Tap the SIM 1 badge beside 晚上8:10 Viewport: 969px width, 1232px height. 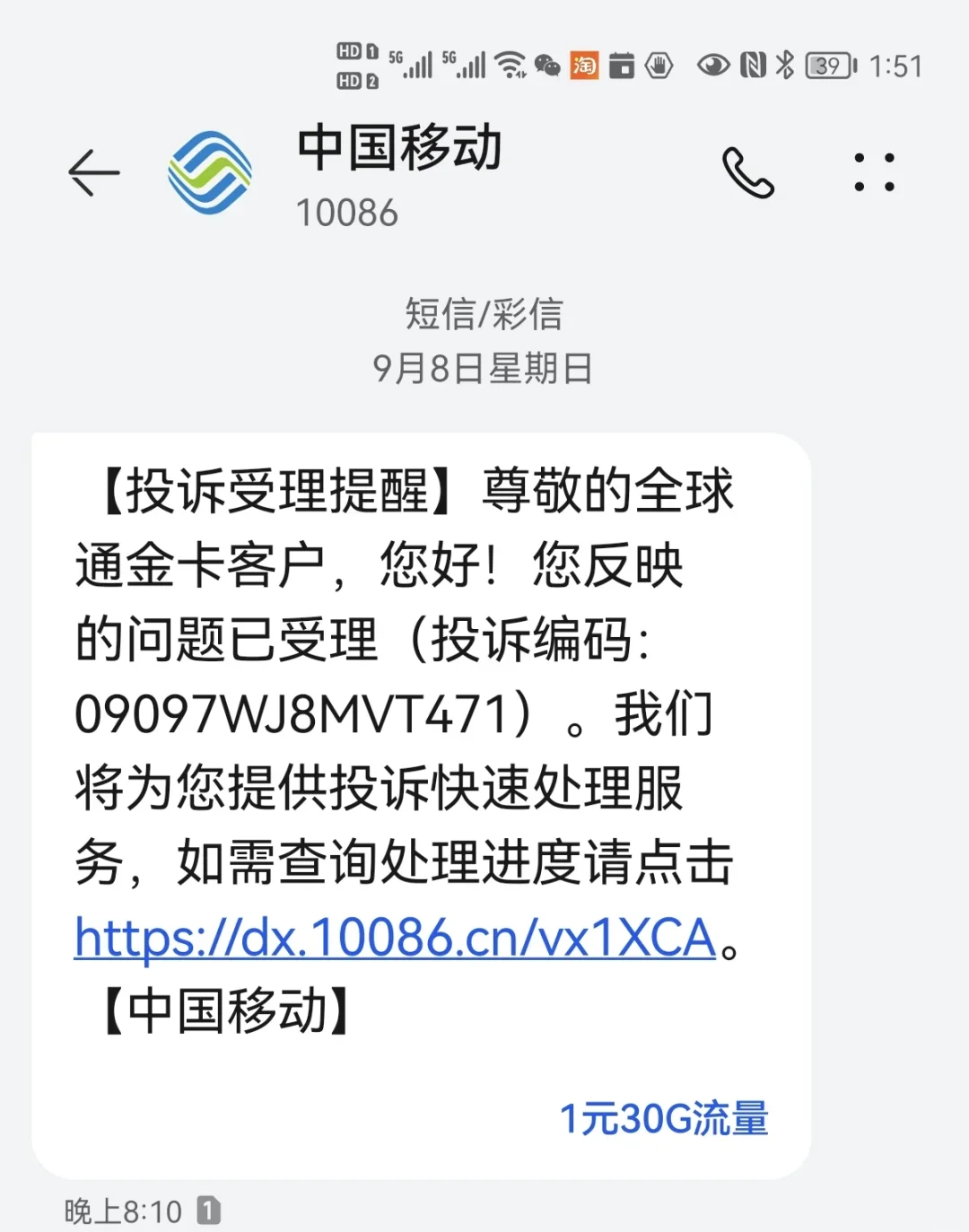[x=207, y=1209]
